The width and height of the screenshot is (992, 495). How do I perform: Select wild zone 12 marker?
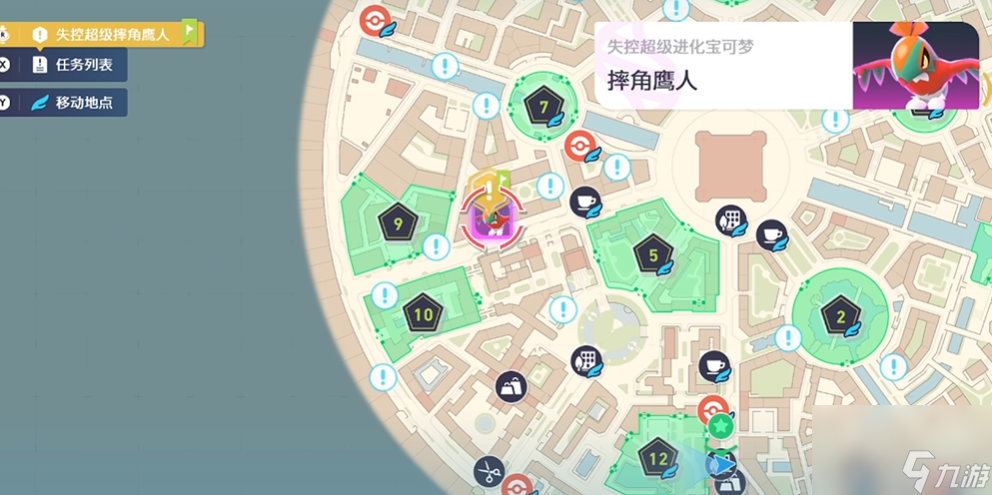click(x=657, y=459)
